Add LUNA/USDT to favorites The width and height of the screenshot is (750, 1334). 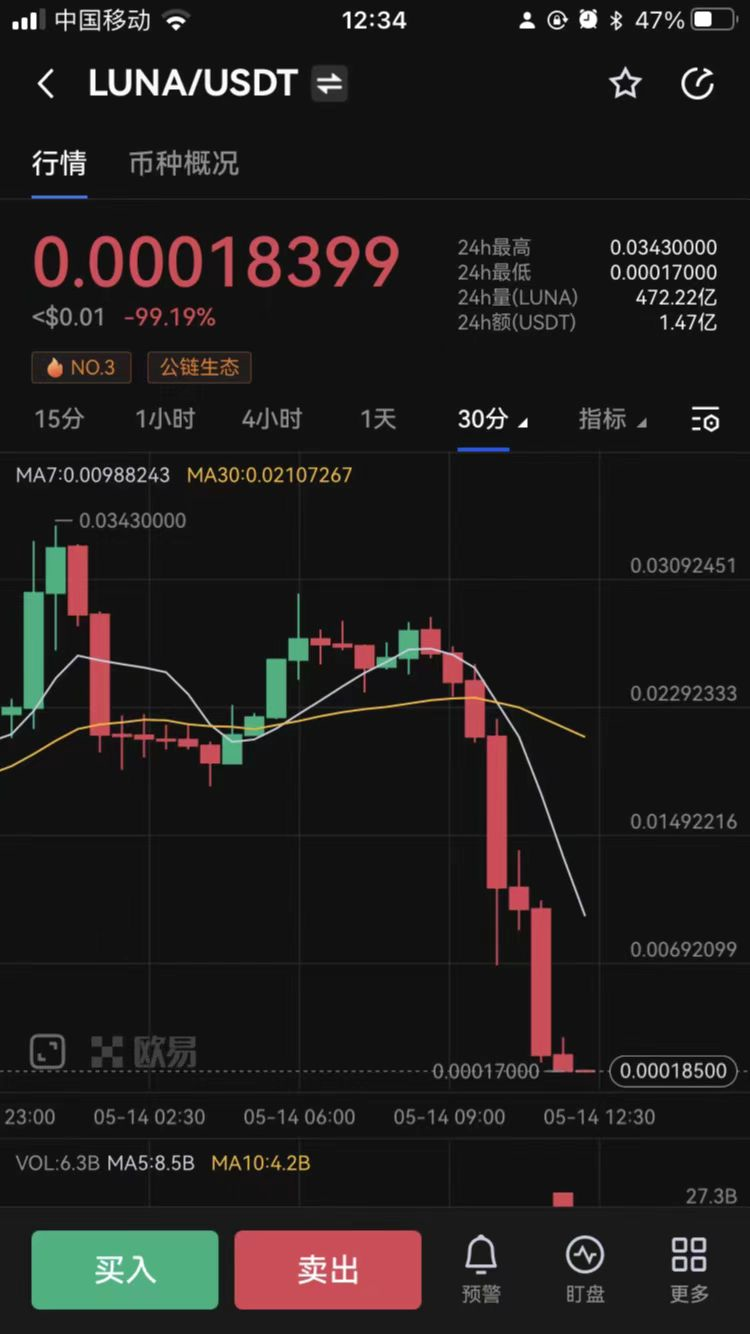[x=625, y=84]
